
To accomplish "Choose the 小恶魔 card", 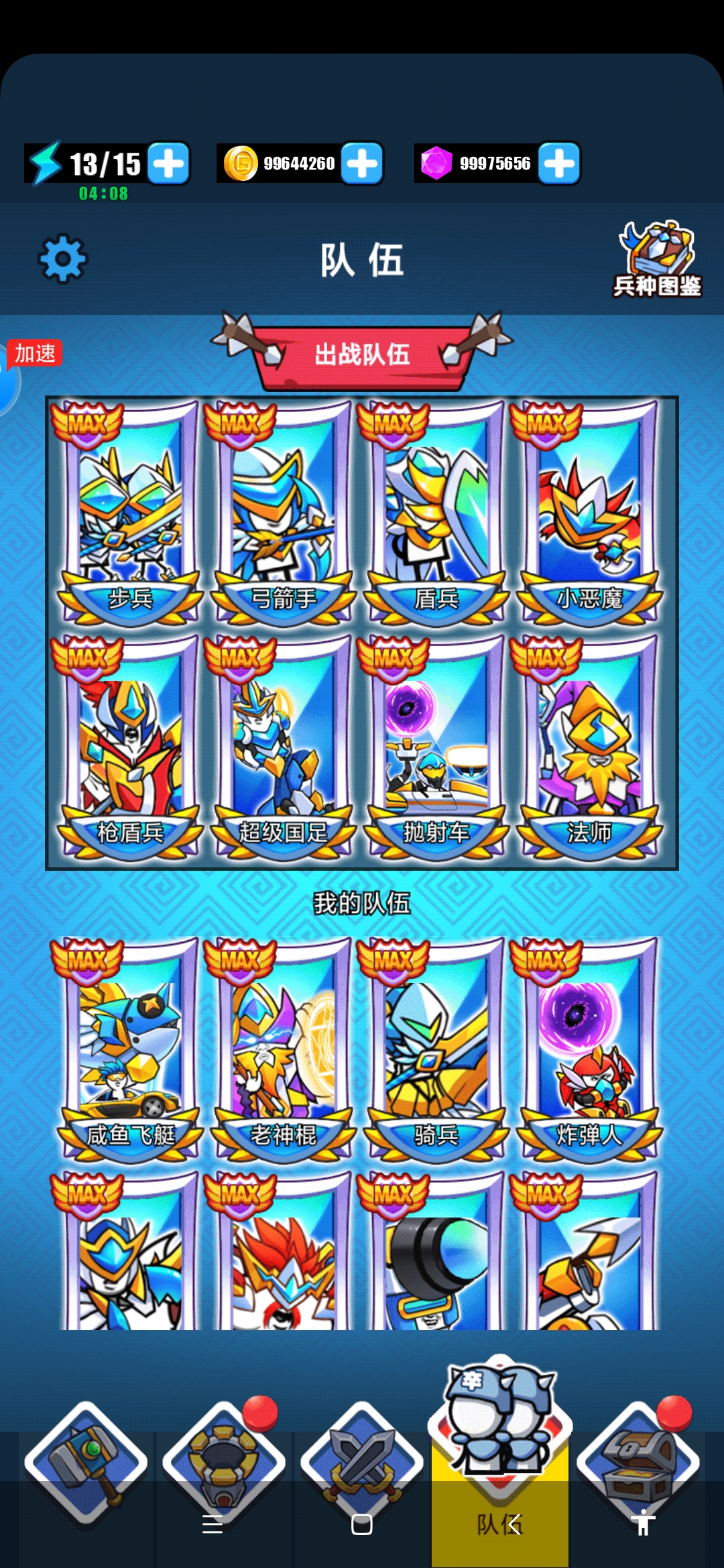I will pos(589,514).
